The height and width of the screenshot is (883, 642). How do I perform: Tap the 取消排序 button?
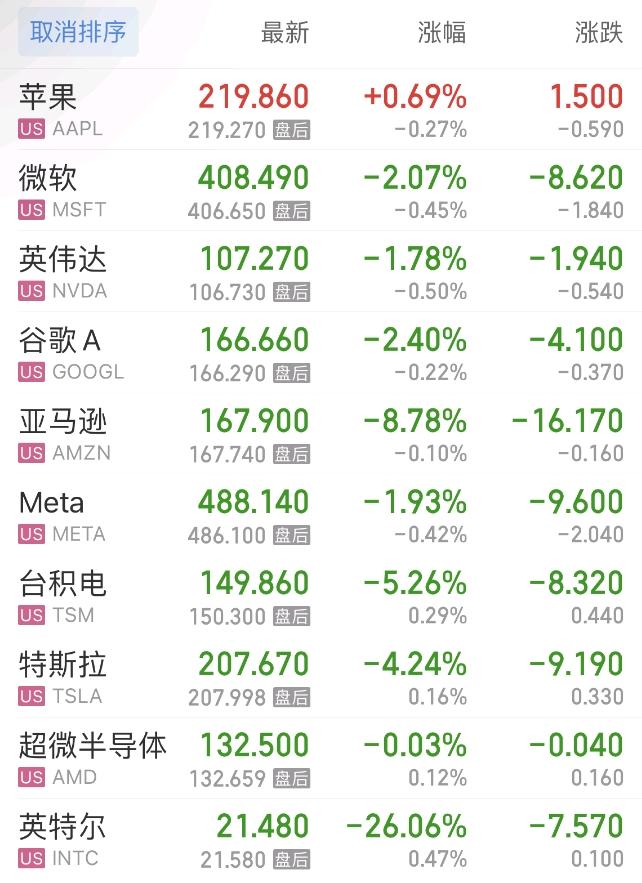click(x=78, y=32)
